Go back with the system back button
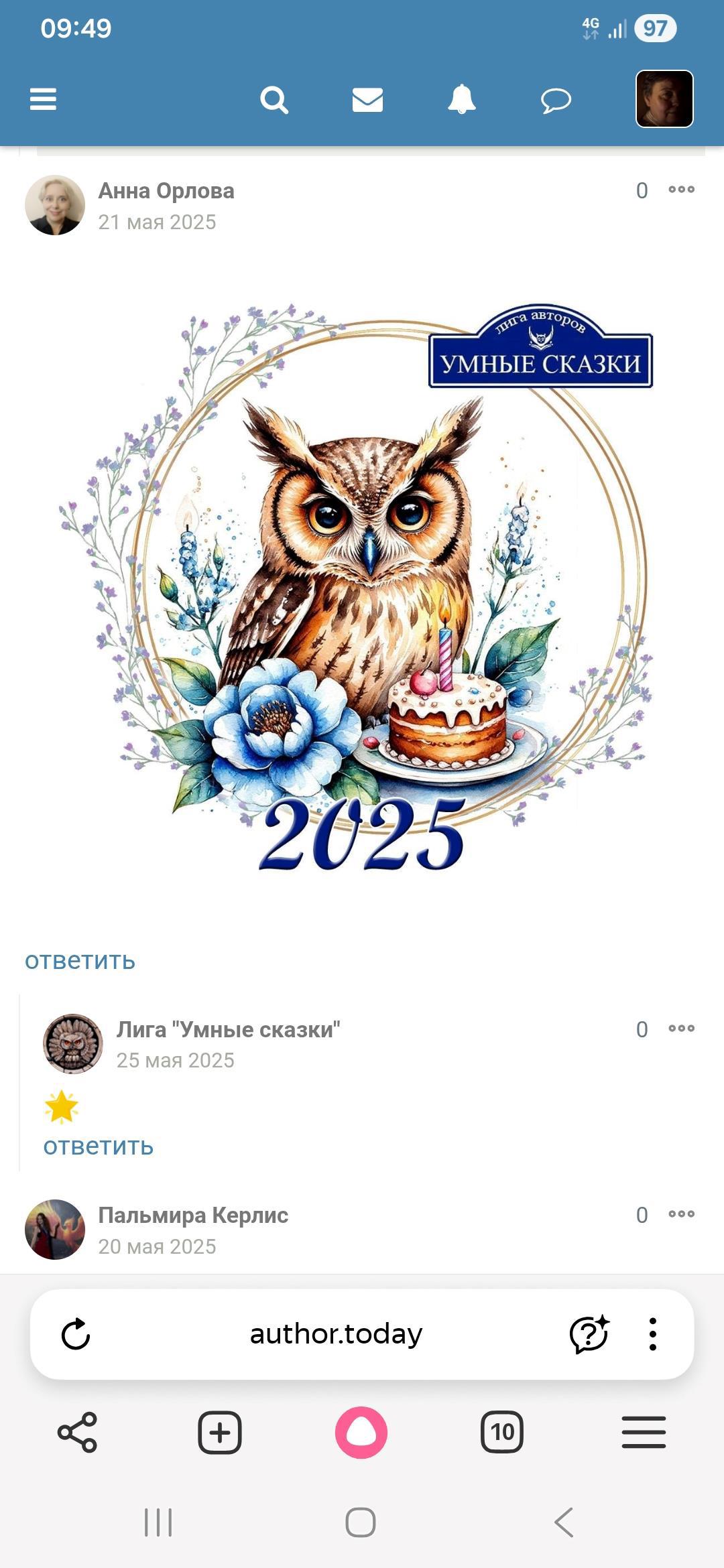Image resolution: width=724 pixels, height=1568 pixels. click(564, 1522)
